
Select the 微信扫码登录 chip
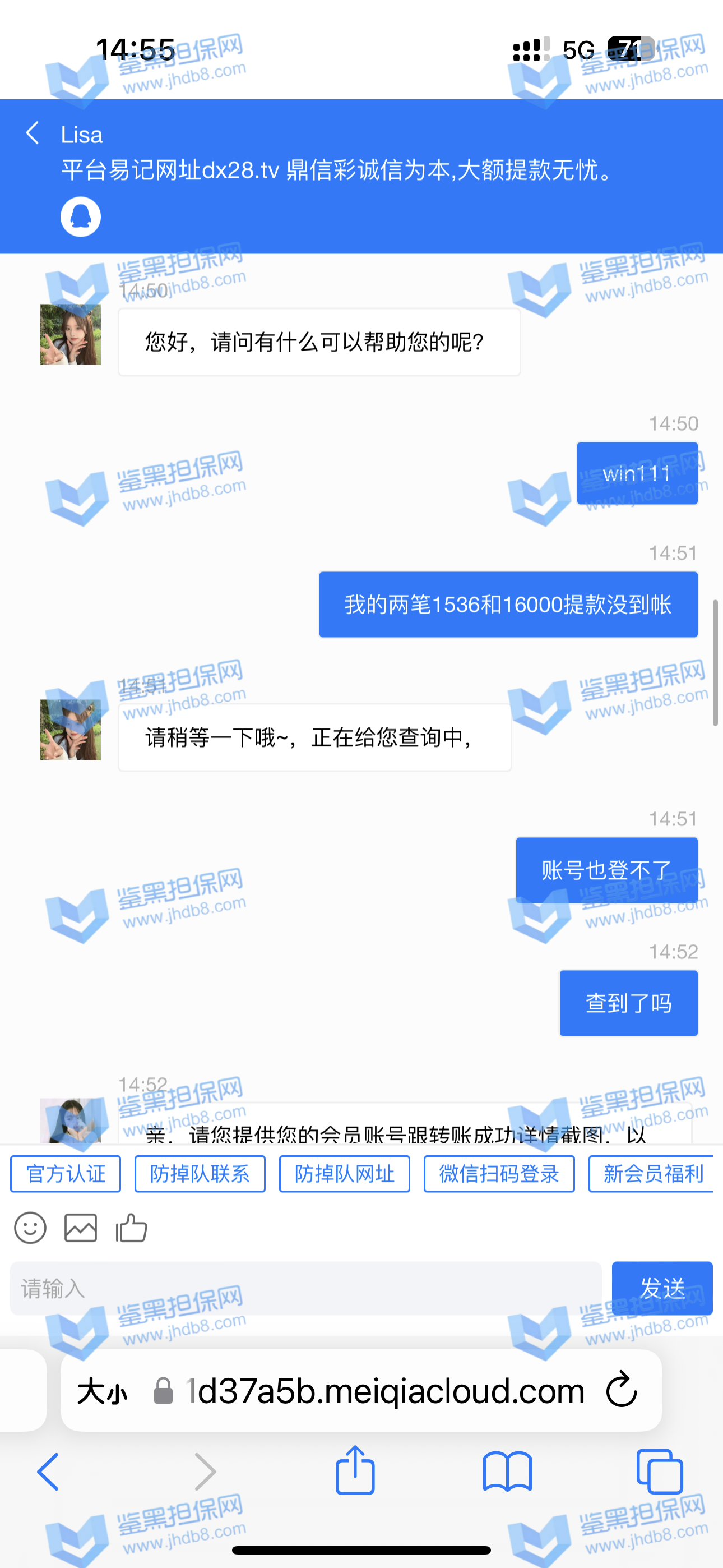[499, 1174]
